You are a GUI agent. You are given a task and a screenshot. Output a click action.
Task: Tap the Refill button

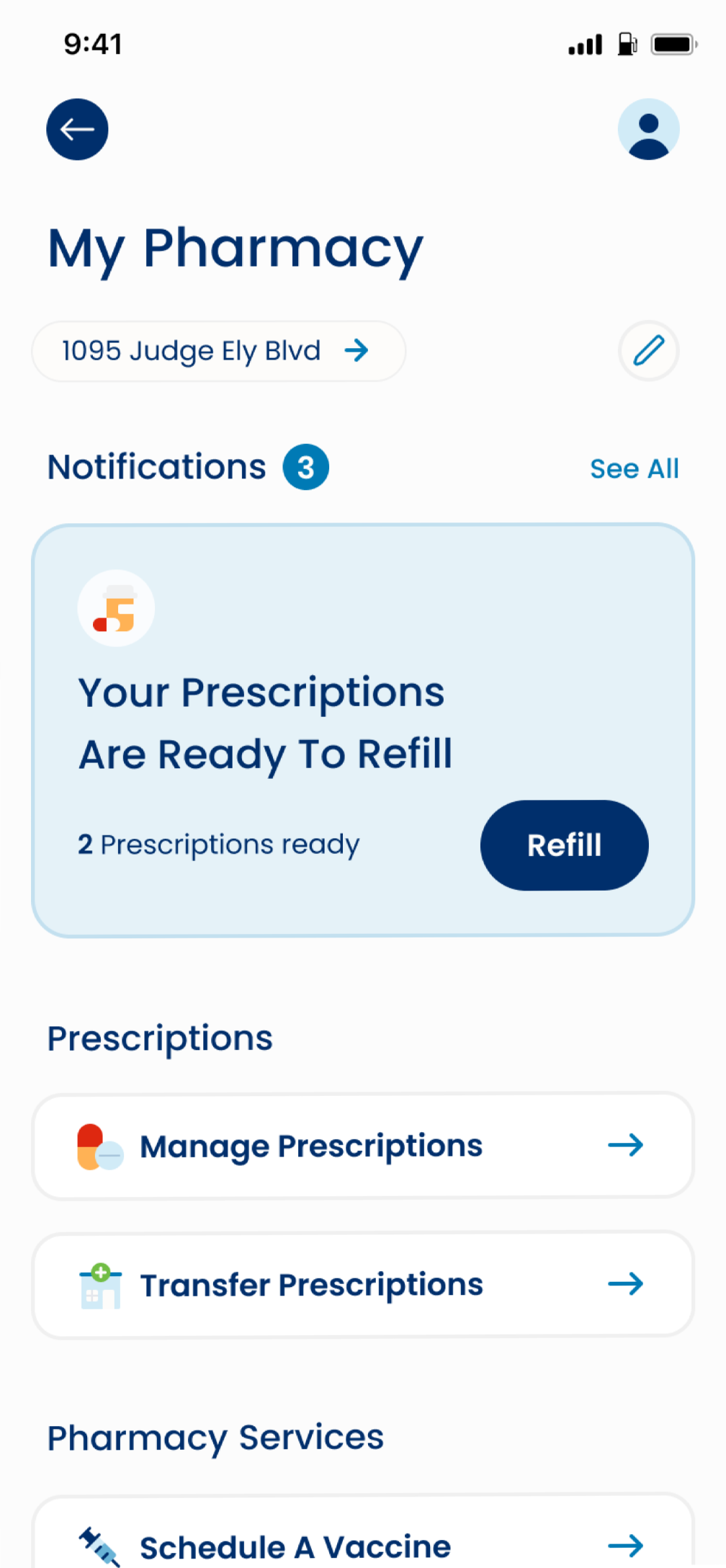(564, 845)
